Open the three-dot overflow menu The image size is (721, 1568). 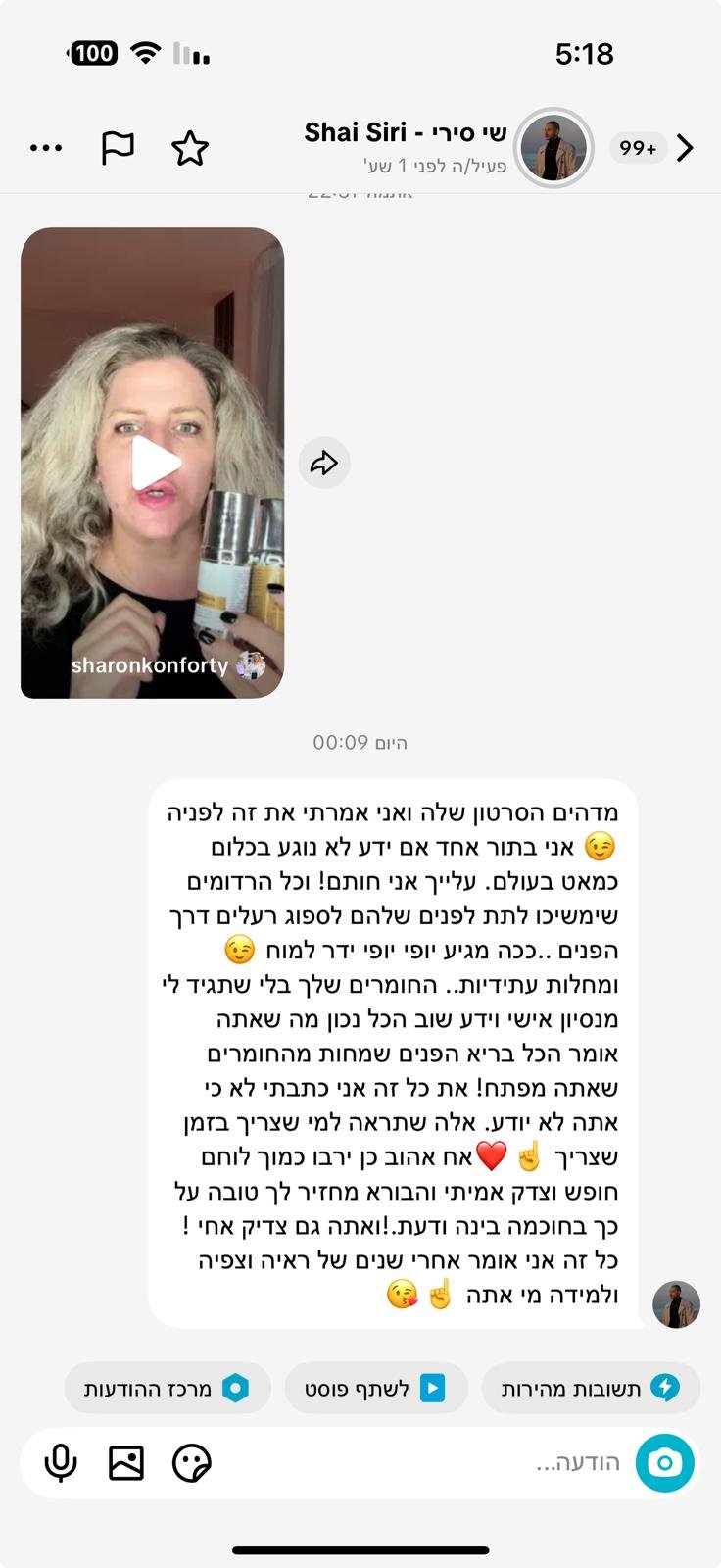(46, 148)
